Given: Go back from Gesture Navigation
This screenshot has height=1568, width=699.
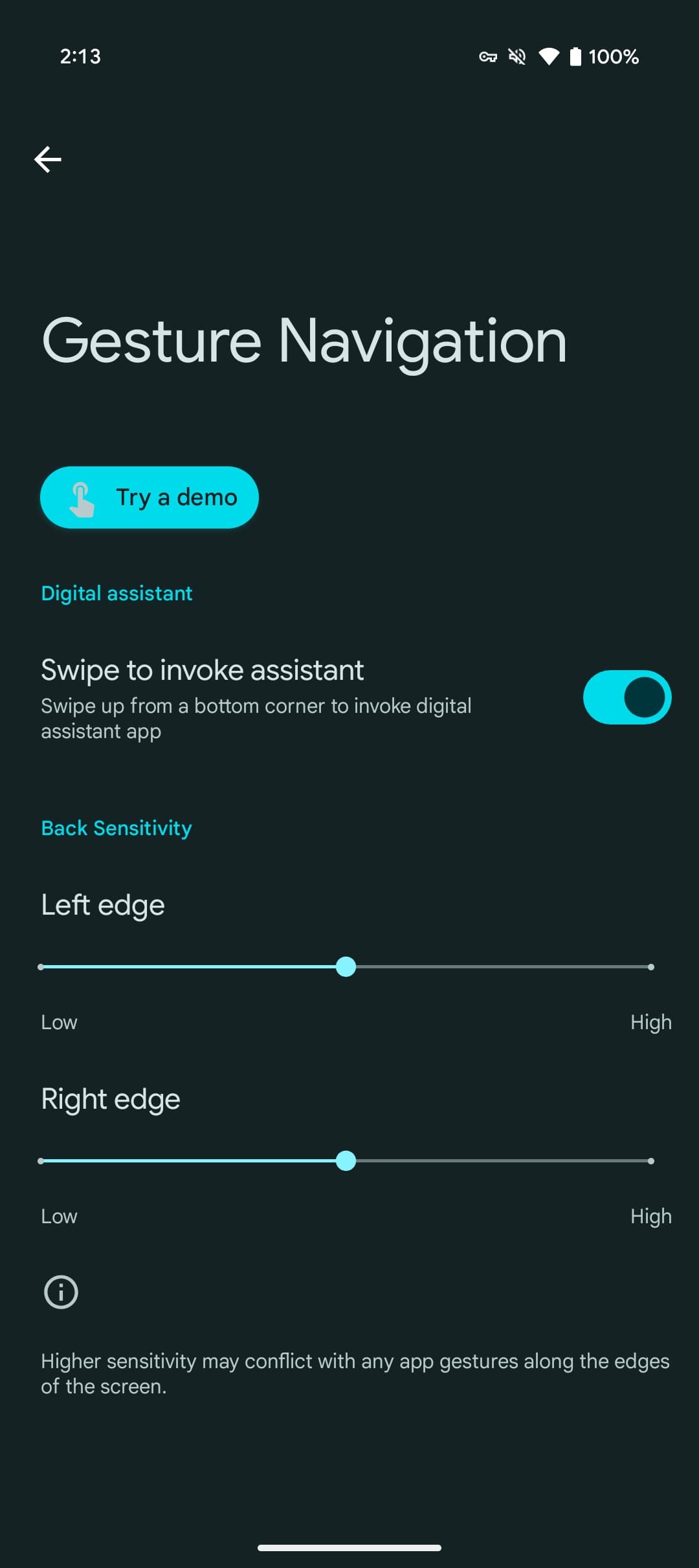Looking at the screenshot, I should click(x=48, y=159).
